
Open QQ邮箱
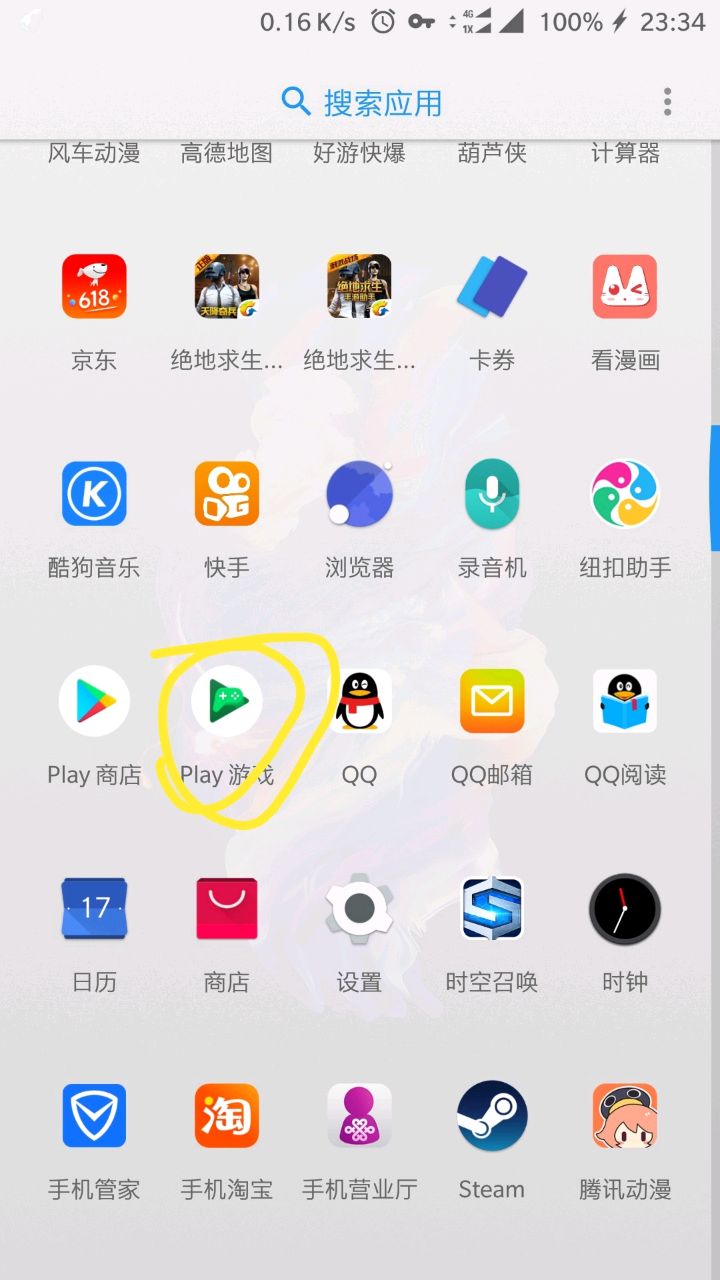[x=492, y=701]
